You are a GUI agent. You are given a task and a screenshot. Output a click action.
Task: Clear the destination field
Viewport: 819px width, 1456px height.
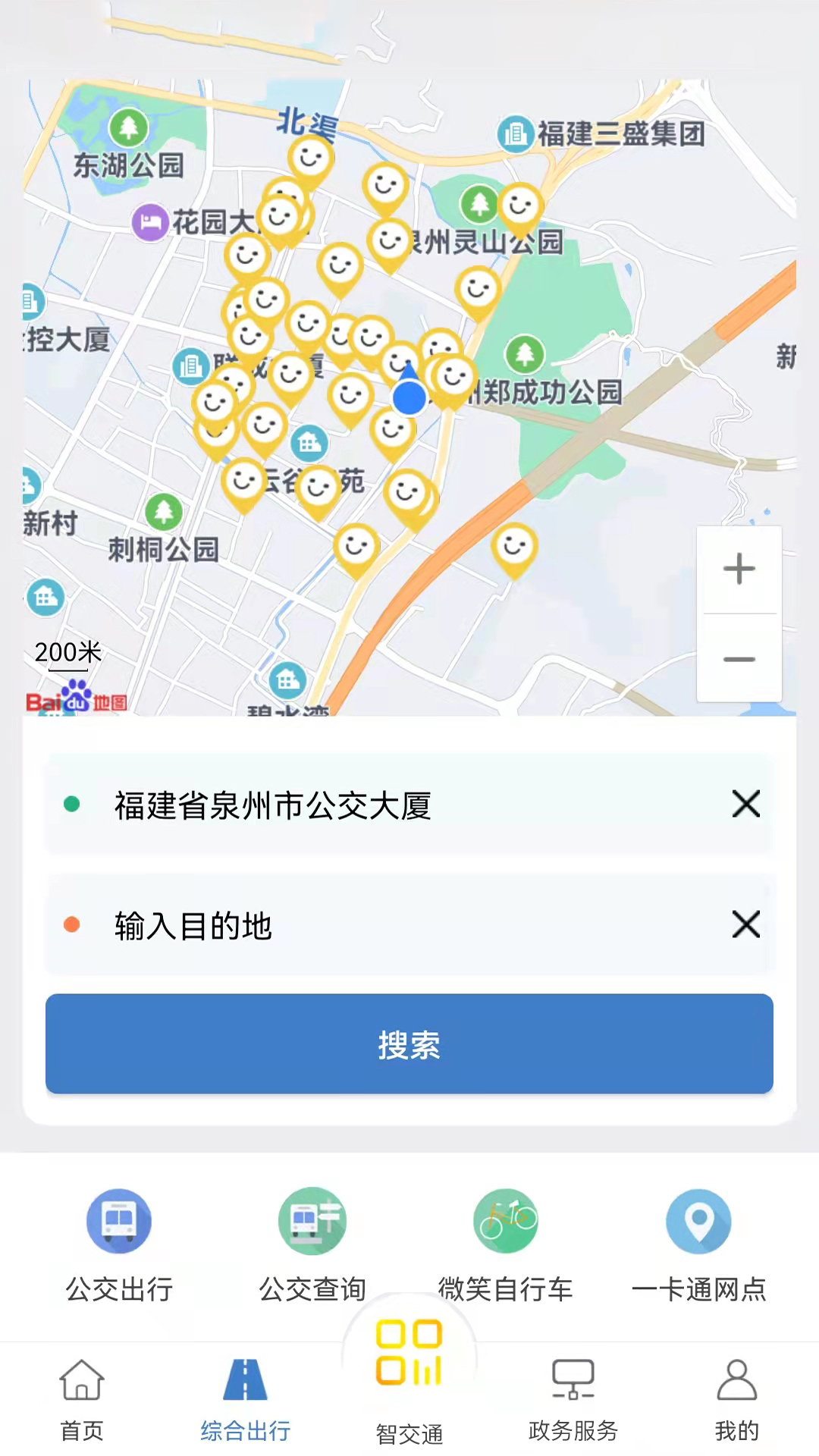click(746, 924)
